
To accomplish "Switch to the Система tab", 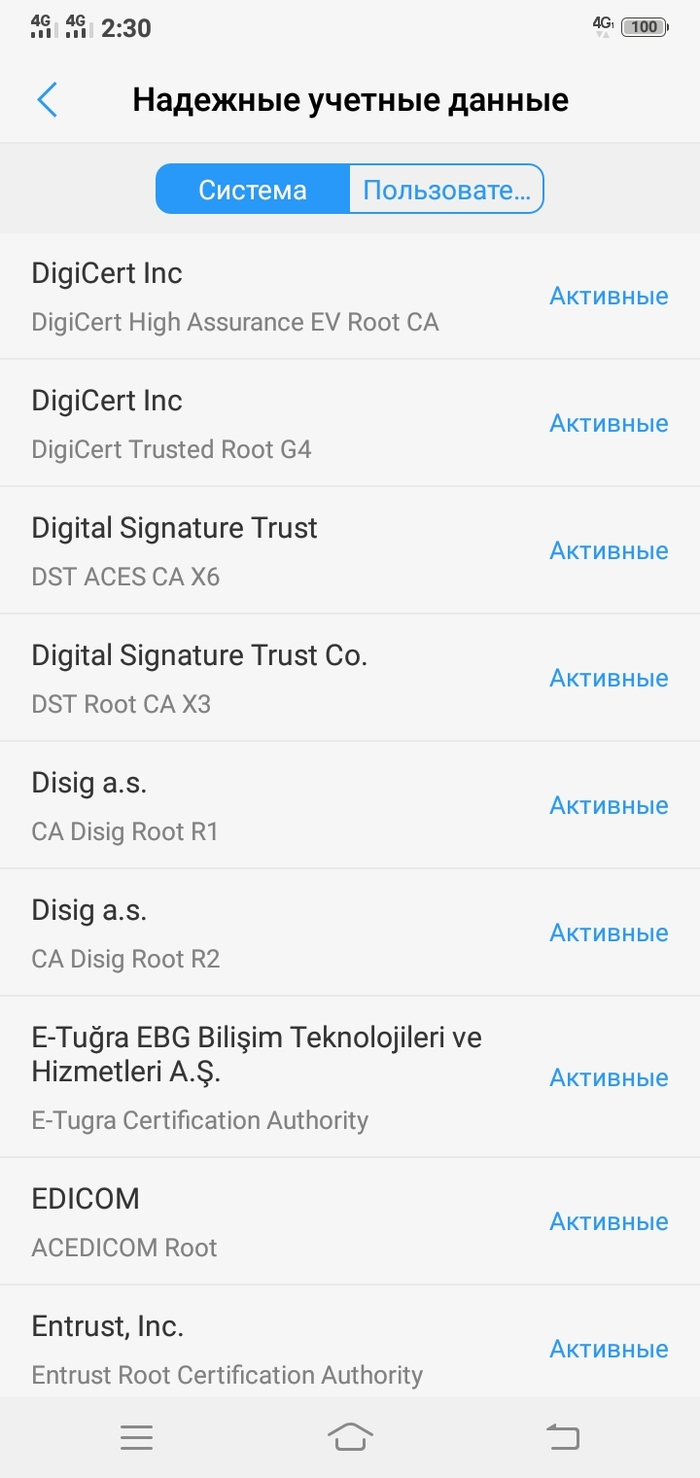I will point(252,190).
